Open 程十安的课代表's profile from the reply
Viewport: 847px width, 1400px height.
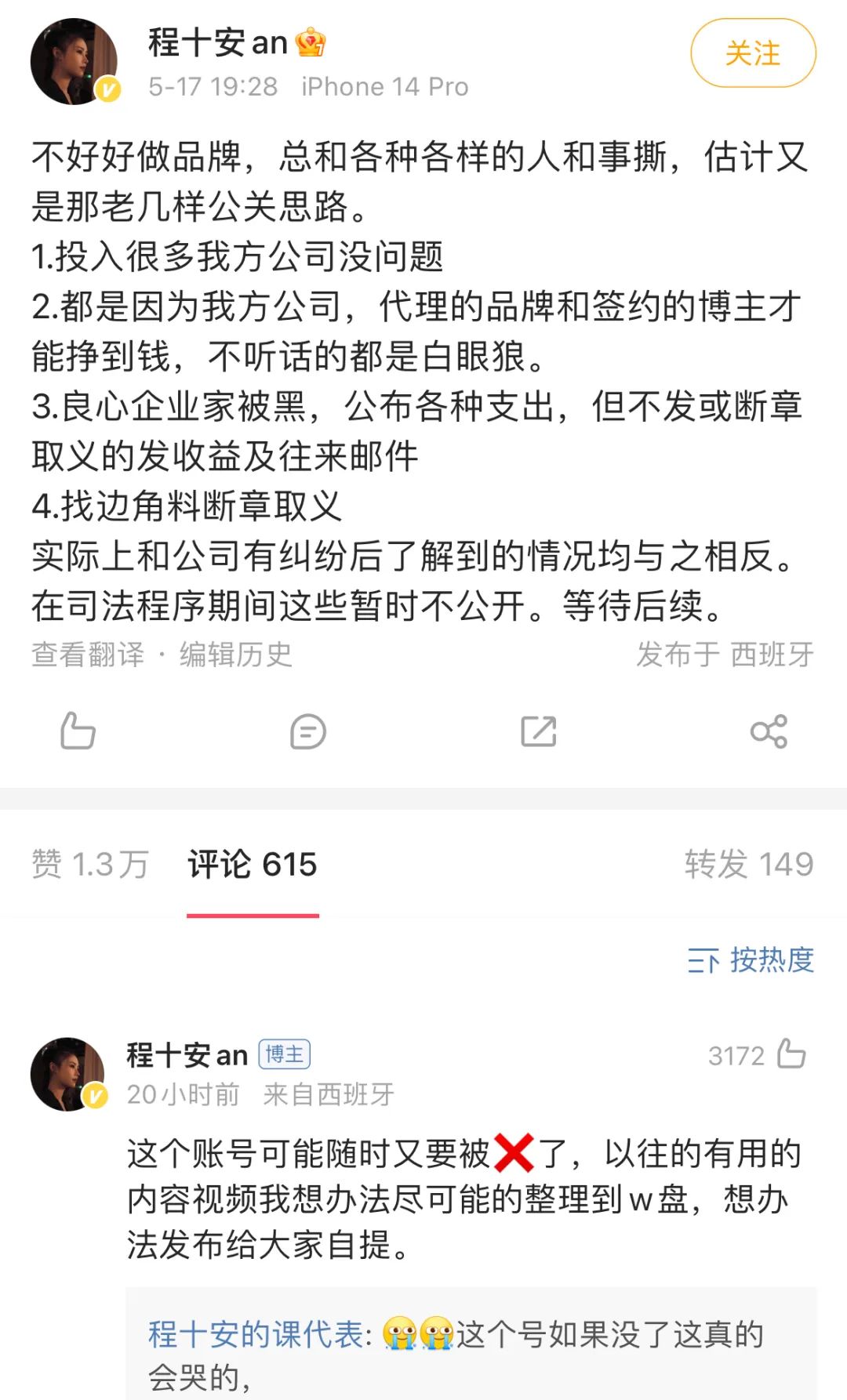(x=256, y=1333)
